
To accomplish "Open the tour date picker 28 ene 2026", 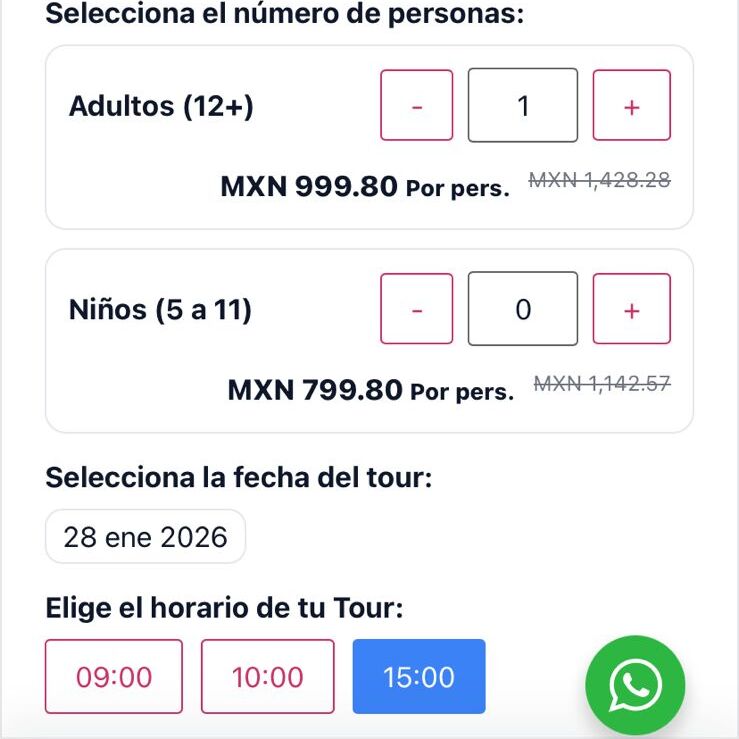I will click(x=146, y=537).
